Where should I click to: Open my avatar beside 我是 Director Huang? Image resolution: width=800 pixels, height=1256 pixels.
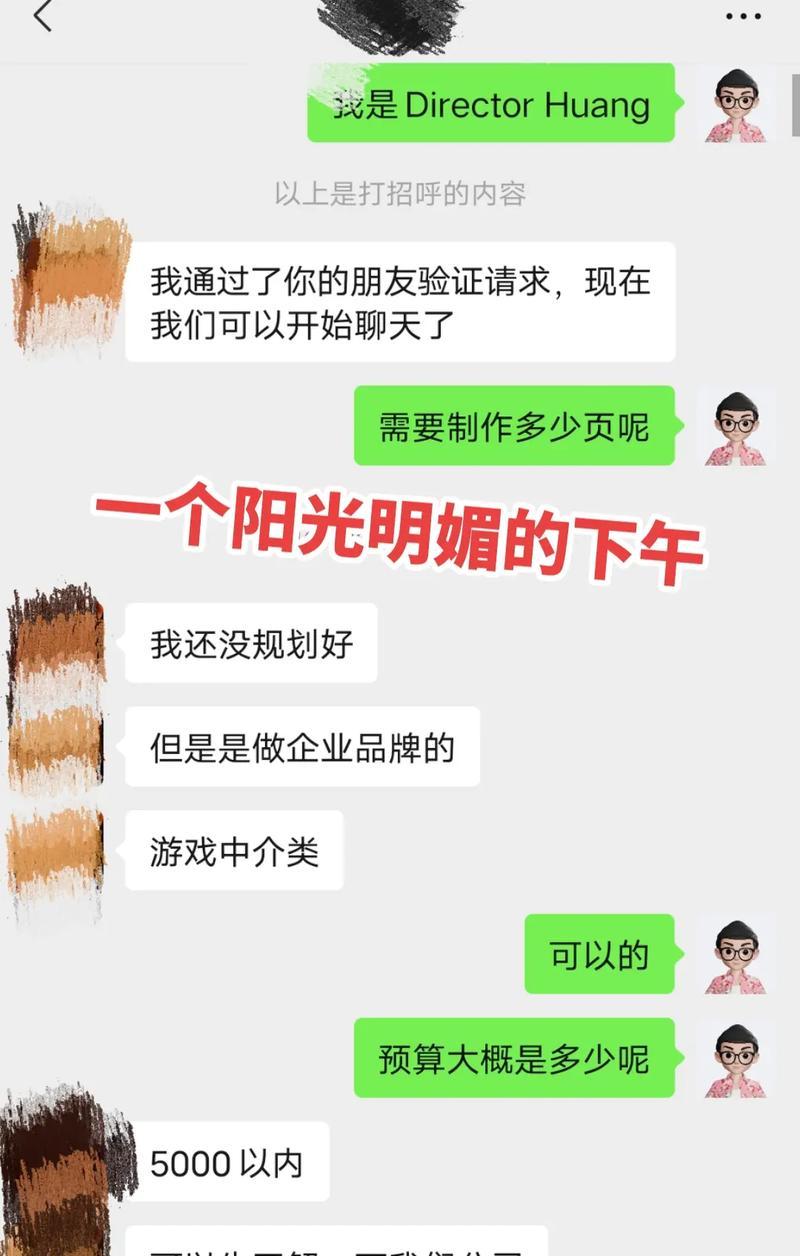click(736, 105)
